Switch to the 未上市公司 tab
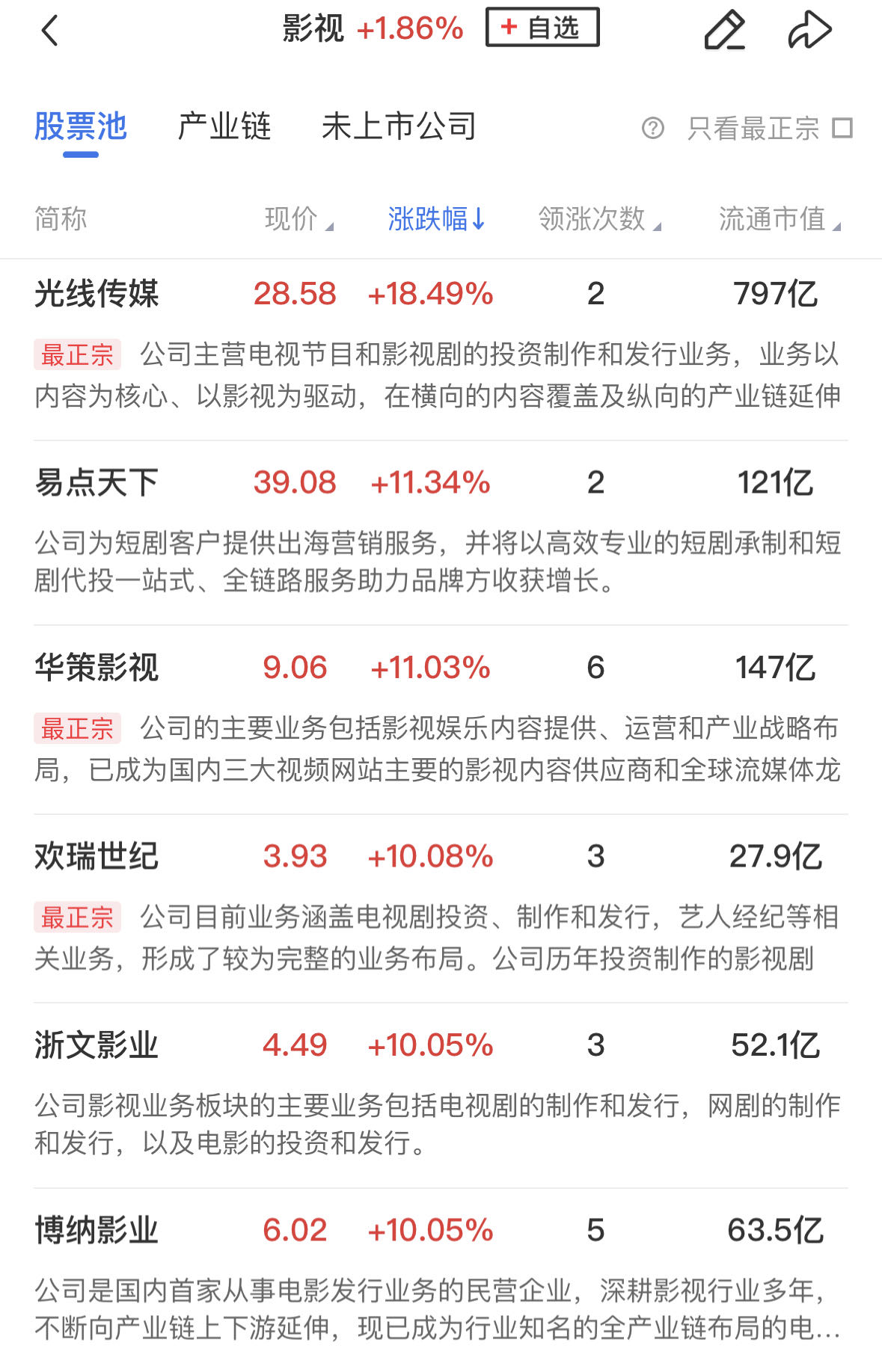This screenshot has width=882, height=1372. tap(399, 126)
